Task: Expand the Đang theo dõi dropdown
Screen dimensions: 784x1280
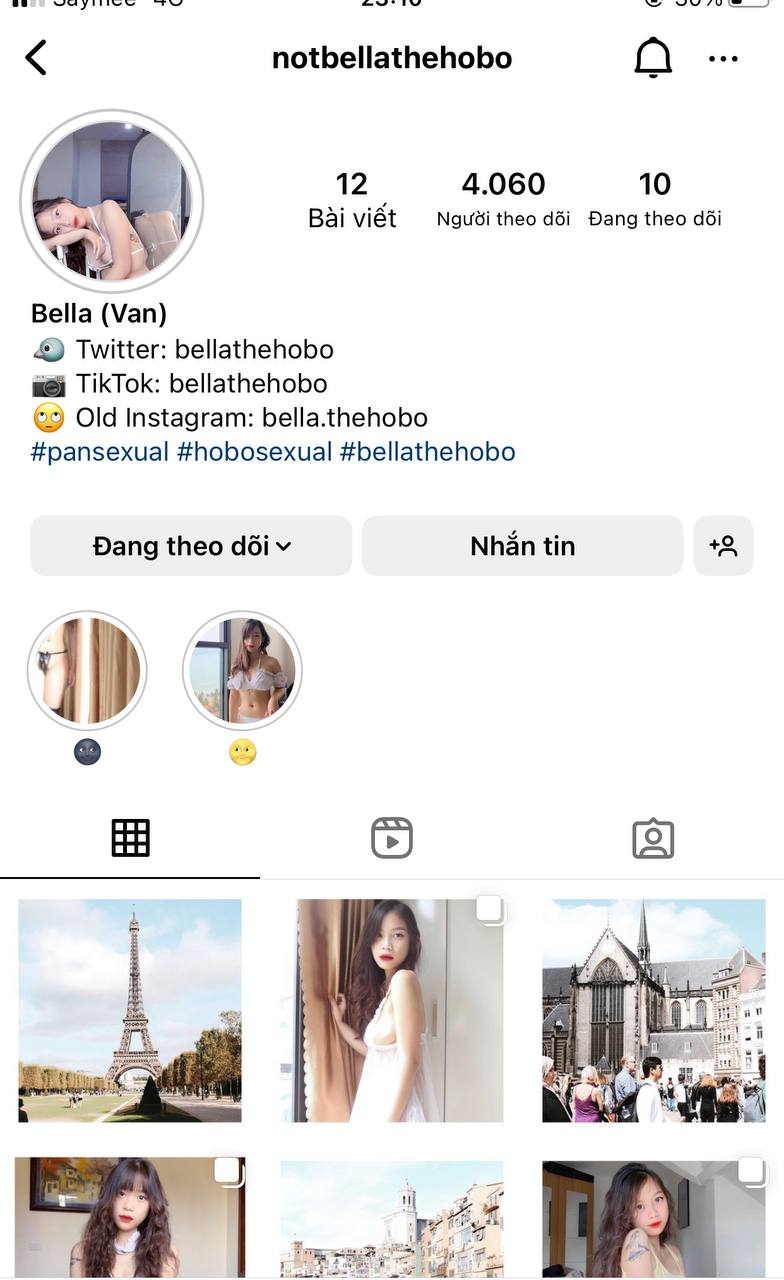Action: tap(191, 546)
